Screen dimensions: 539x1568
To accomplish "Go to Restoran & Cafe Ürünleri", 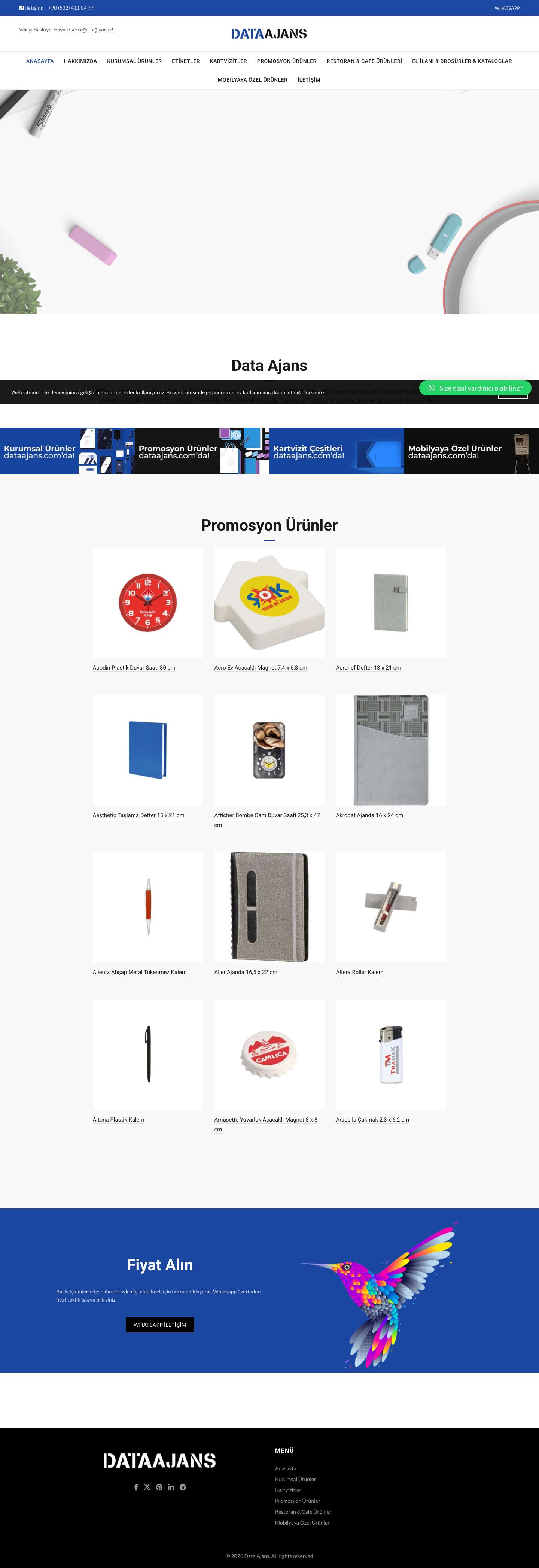I will (x=364, y=61).
